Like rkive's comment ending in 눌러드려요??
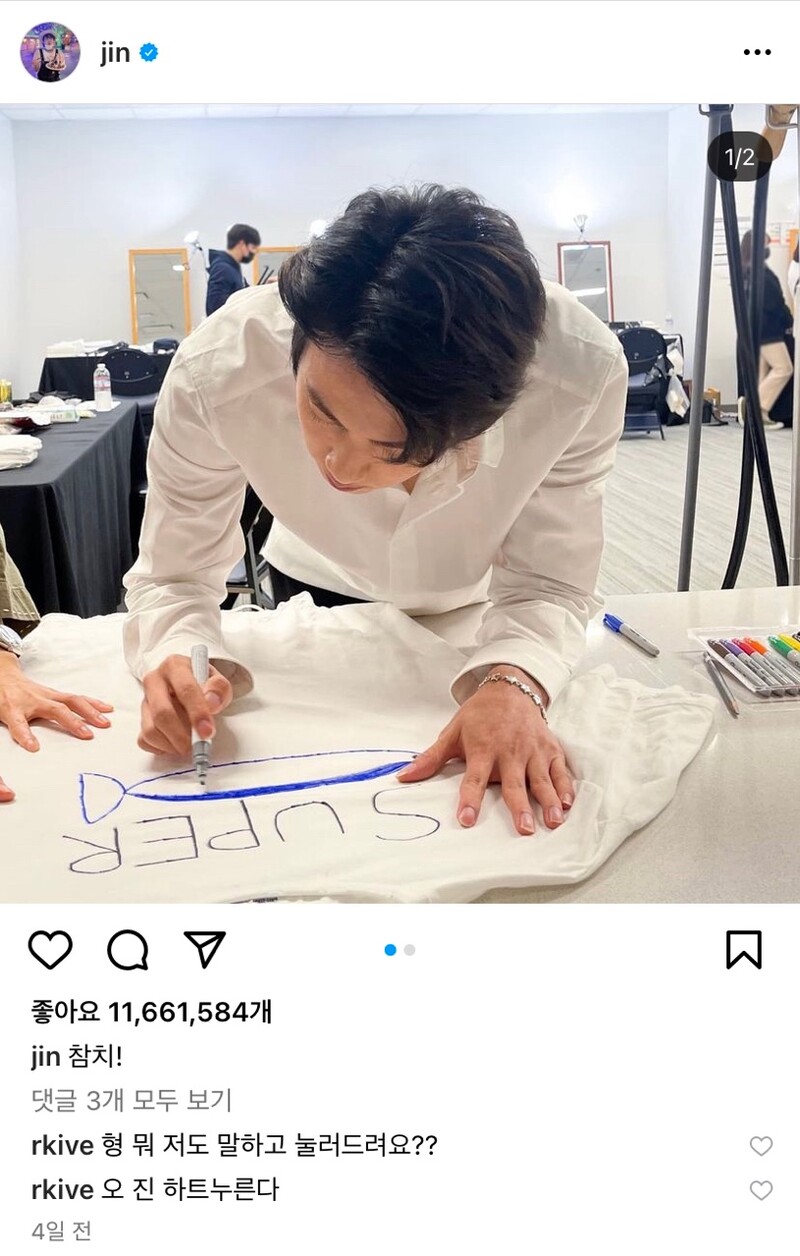Viewport: 800px width, 1256px height. (x=761, y=1146)
